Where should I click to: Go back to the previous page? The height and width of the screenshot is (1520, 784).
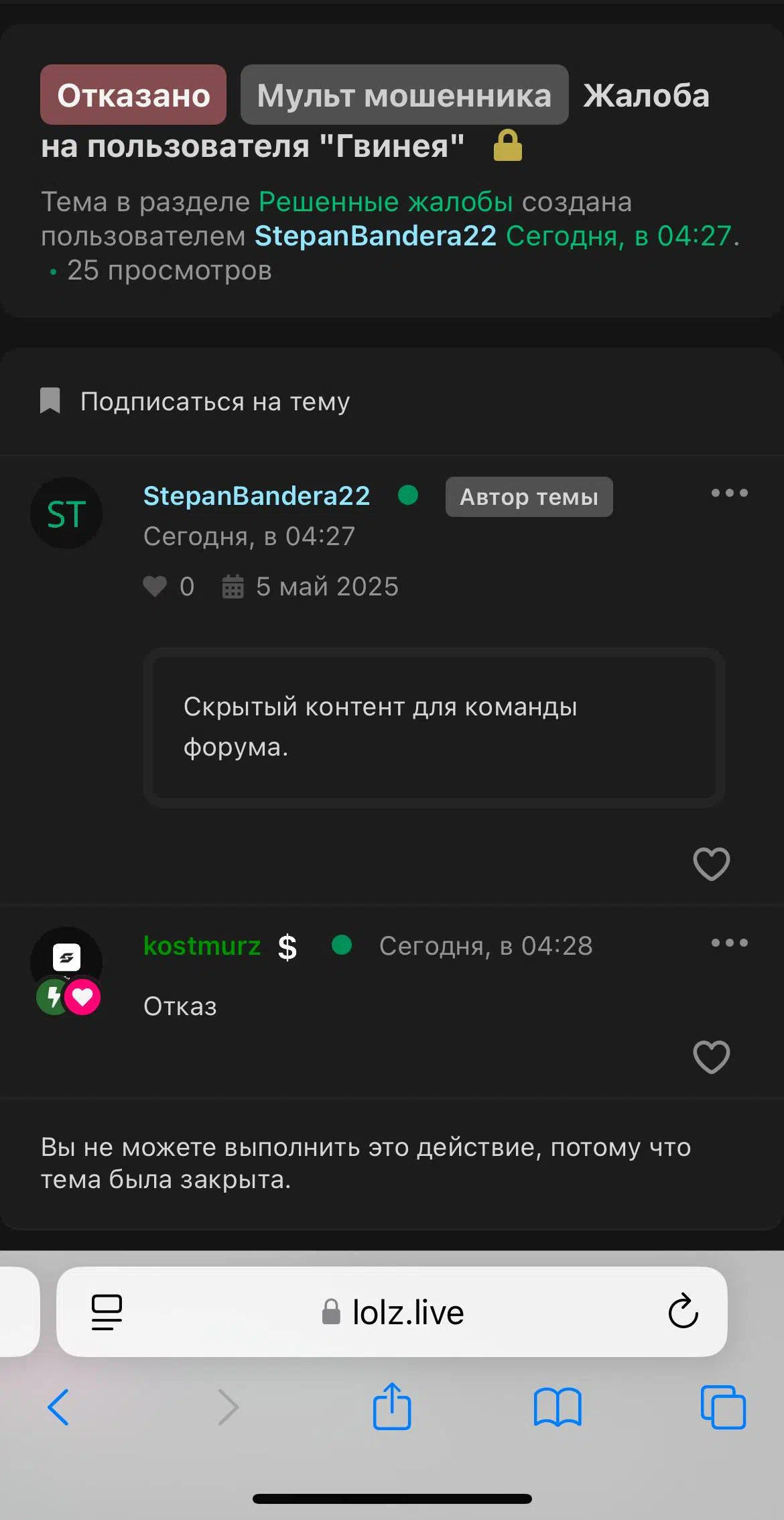coord(58,1407)
